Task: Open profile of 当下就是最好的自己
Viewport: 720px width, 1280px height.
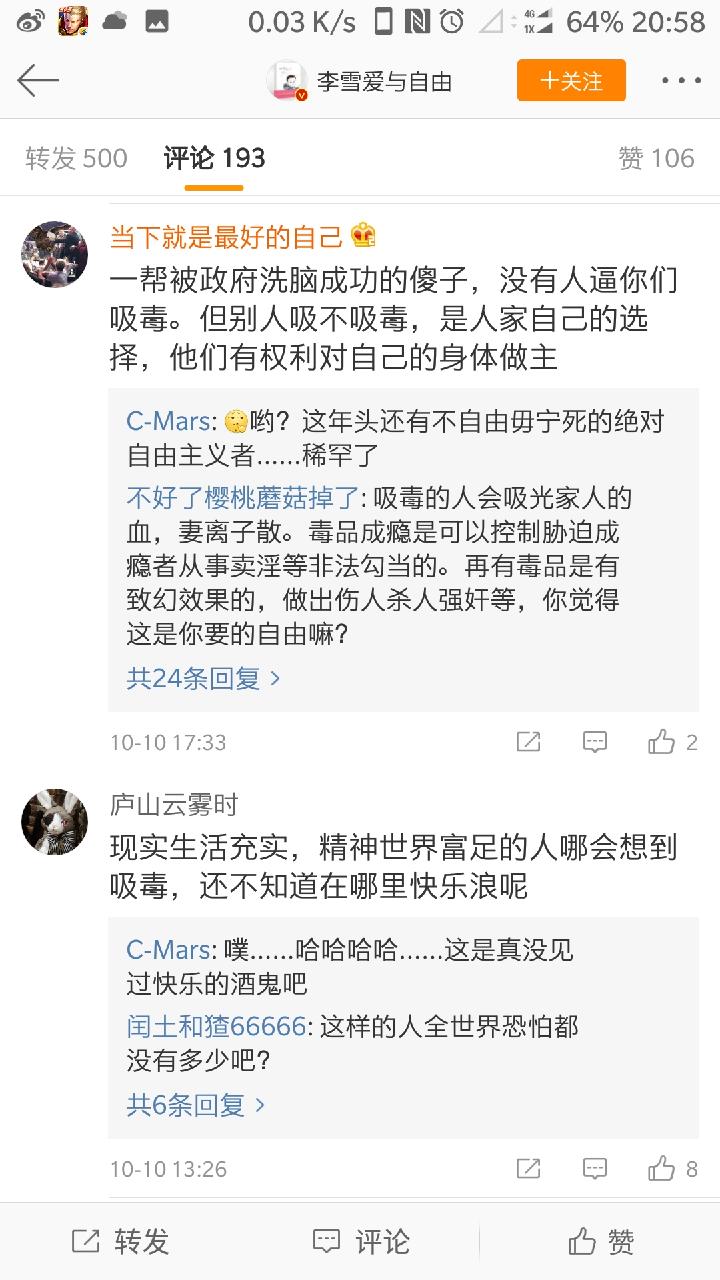Action: coord(54,254)
